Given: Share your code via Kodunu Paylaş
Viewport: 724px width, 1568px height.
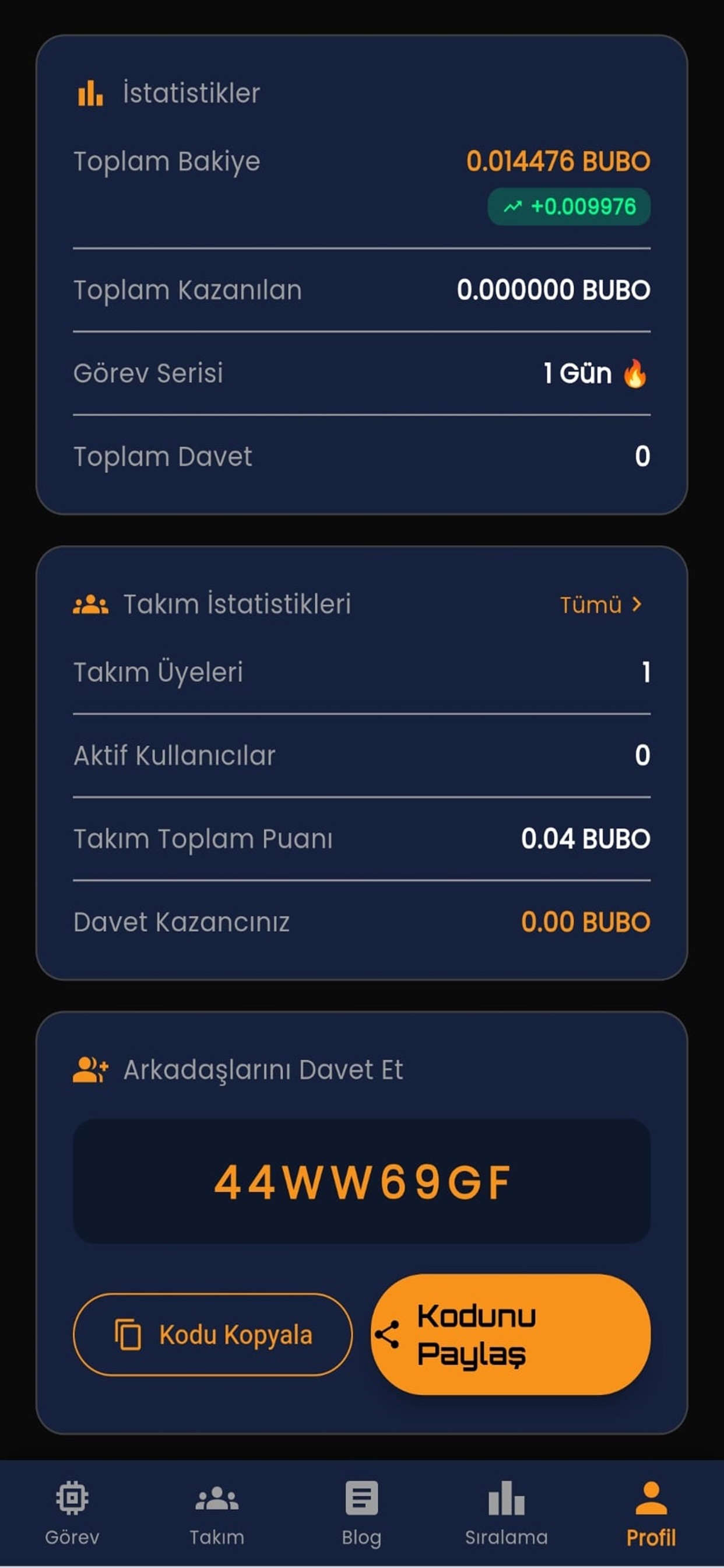Looking at the screenshot, I should coord(511,1334).
